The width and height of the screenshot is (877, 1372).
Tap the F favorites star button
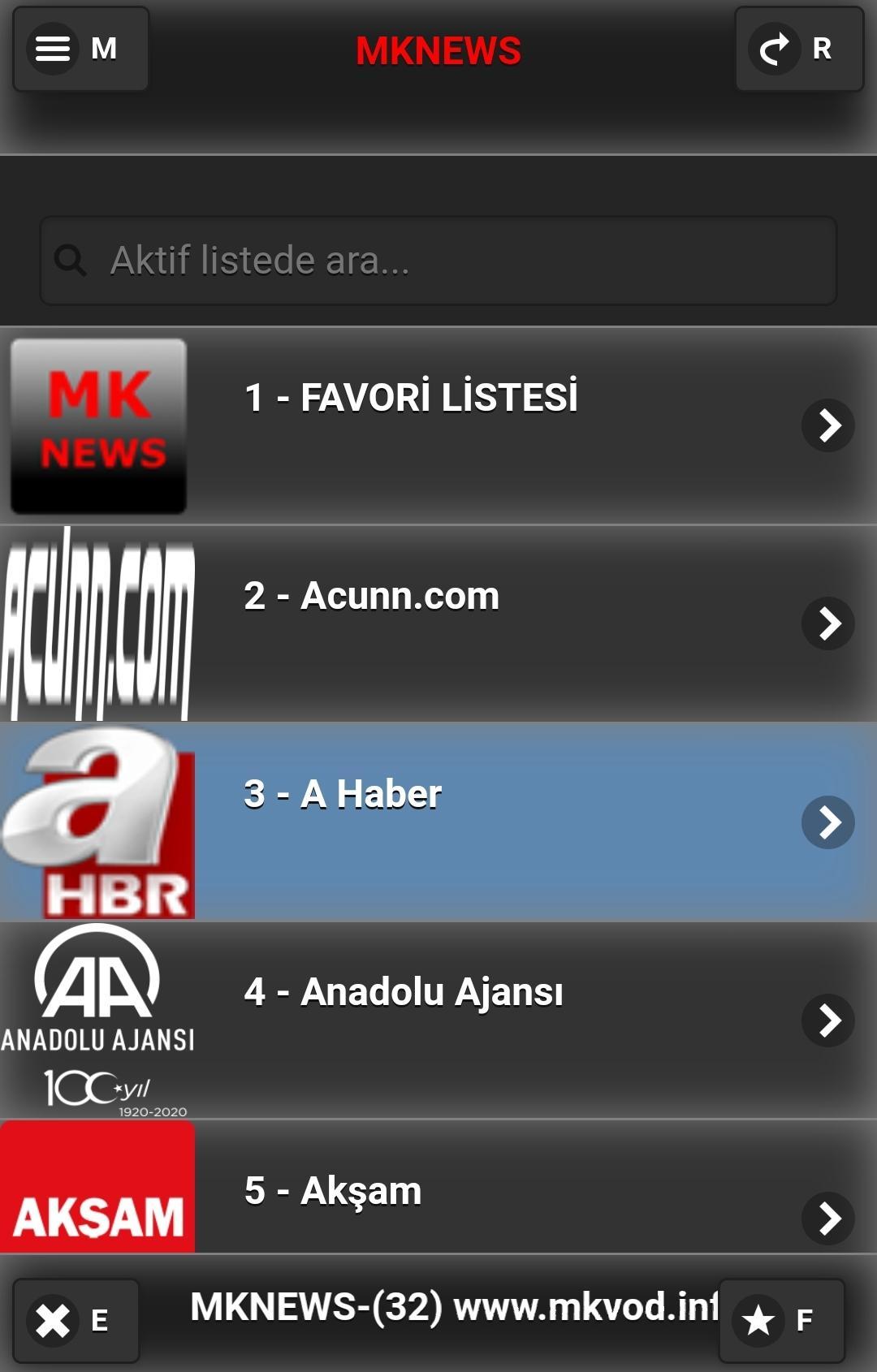pos(781,1320)
